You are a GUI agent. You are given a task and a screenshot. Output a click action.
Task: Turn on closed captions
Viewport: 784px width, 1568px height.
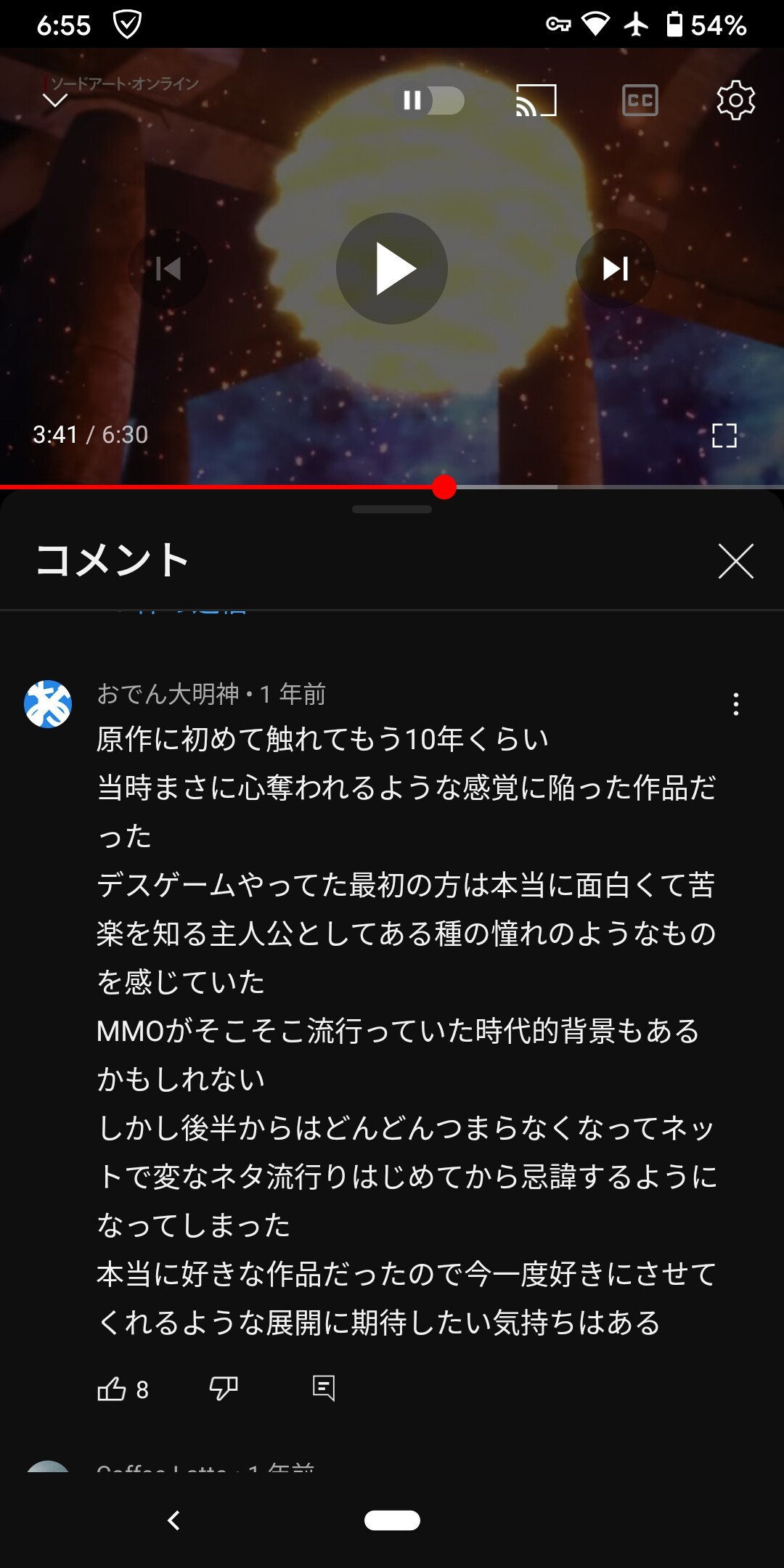point(640,100)
